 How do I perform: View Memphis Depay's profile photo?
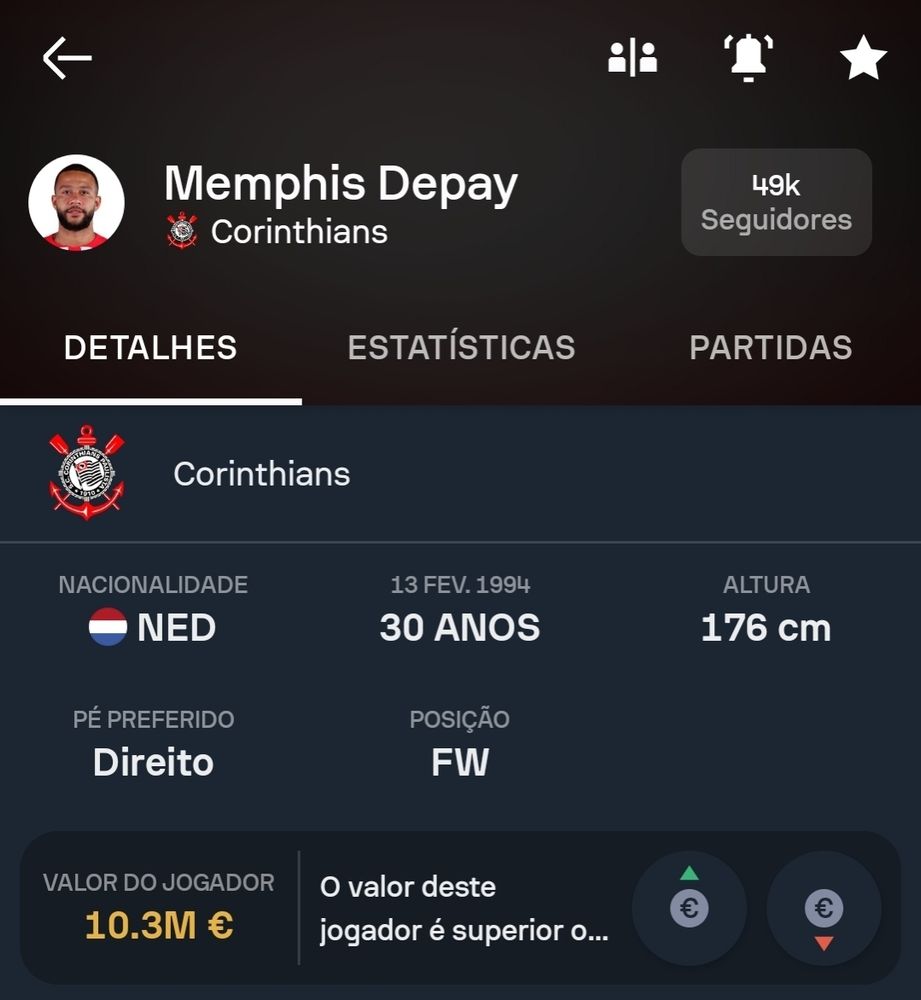tap(76, 202)
